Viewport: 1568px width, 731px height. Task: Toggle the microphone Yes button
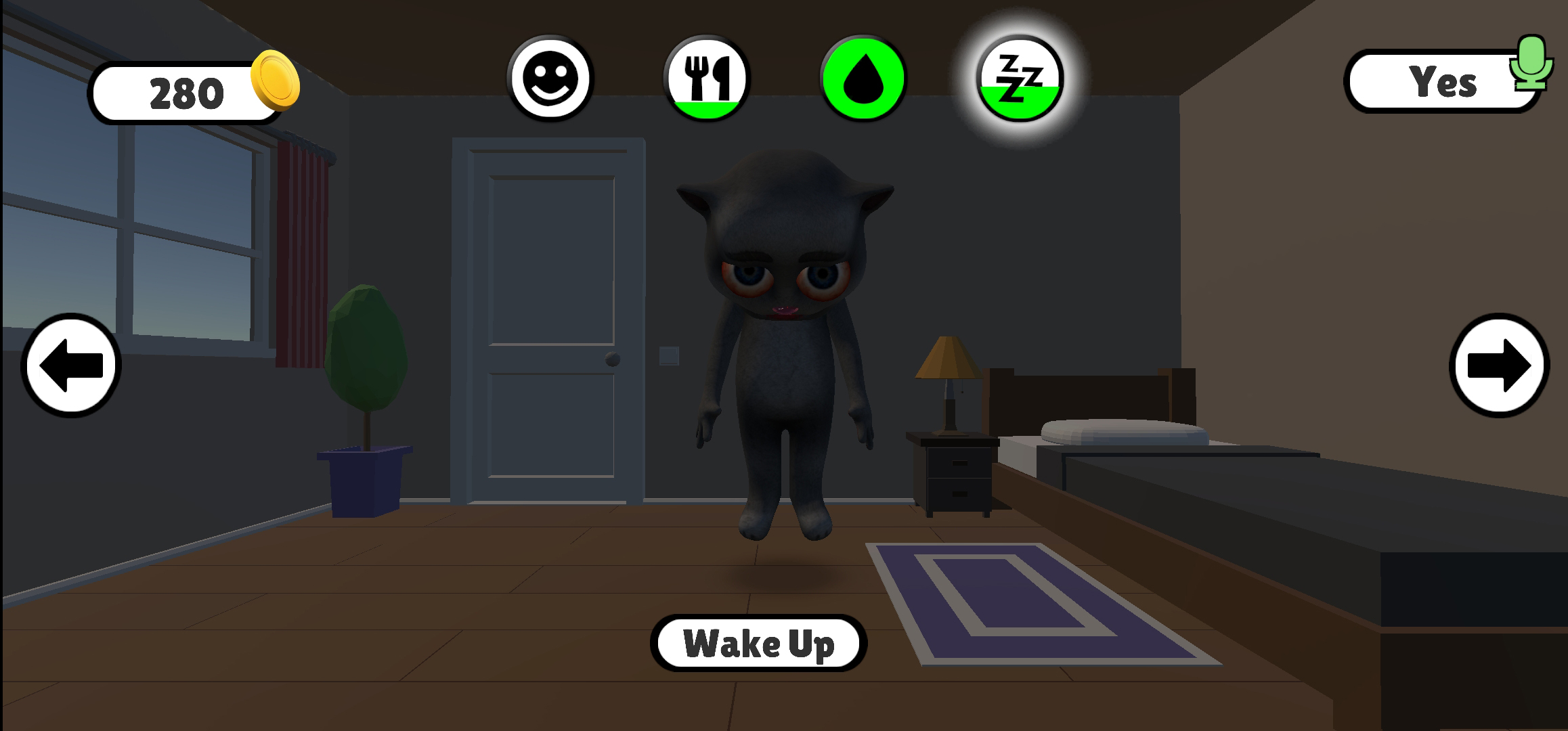point(1443,81)
